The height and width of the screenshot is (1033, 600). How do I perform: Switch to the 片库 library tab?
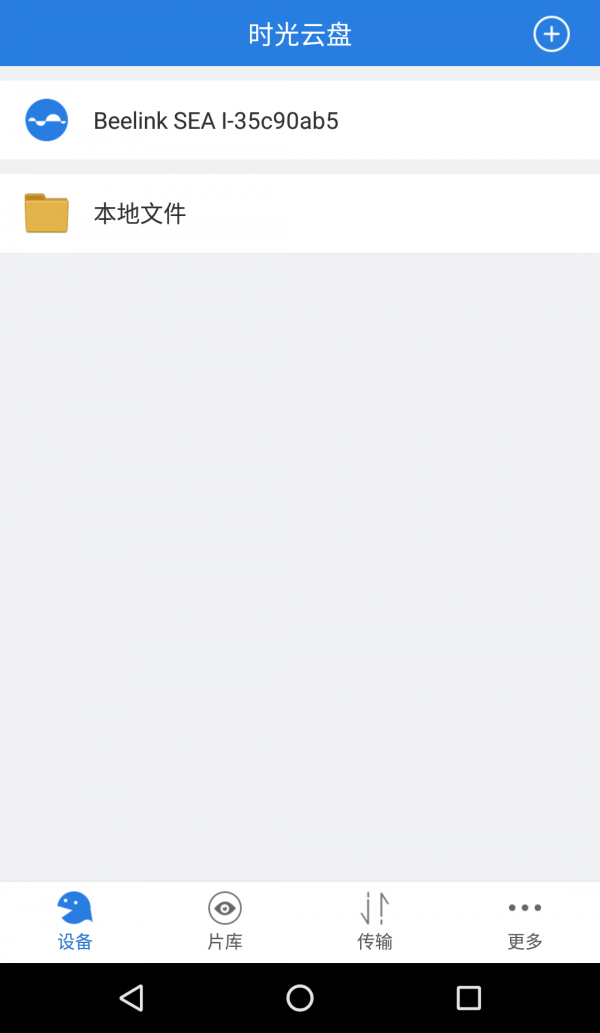pos(225,921)
